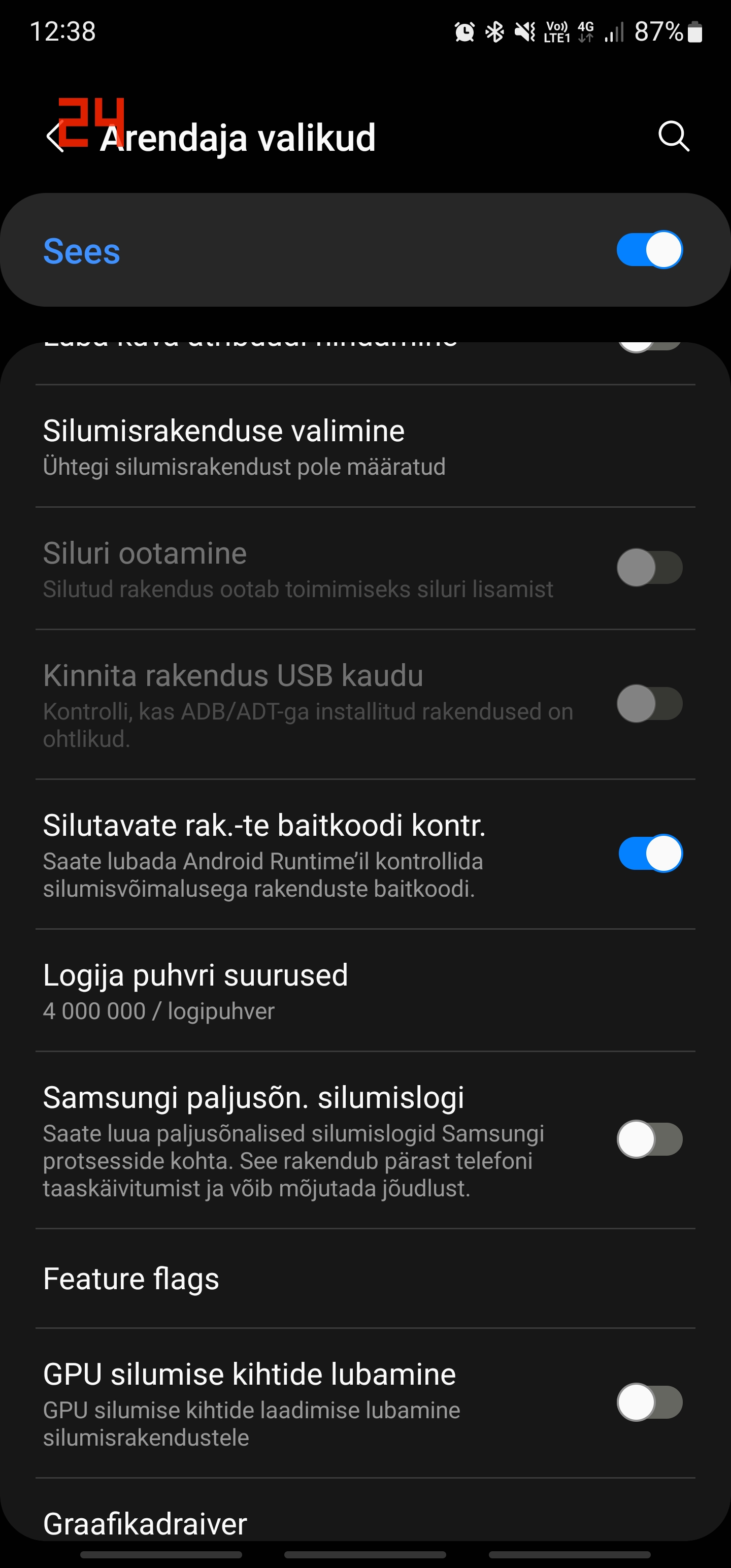Turn off the Sees master switch

[x=649, y=249]
